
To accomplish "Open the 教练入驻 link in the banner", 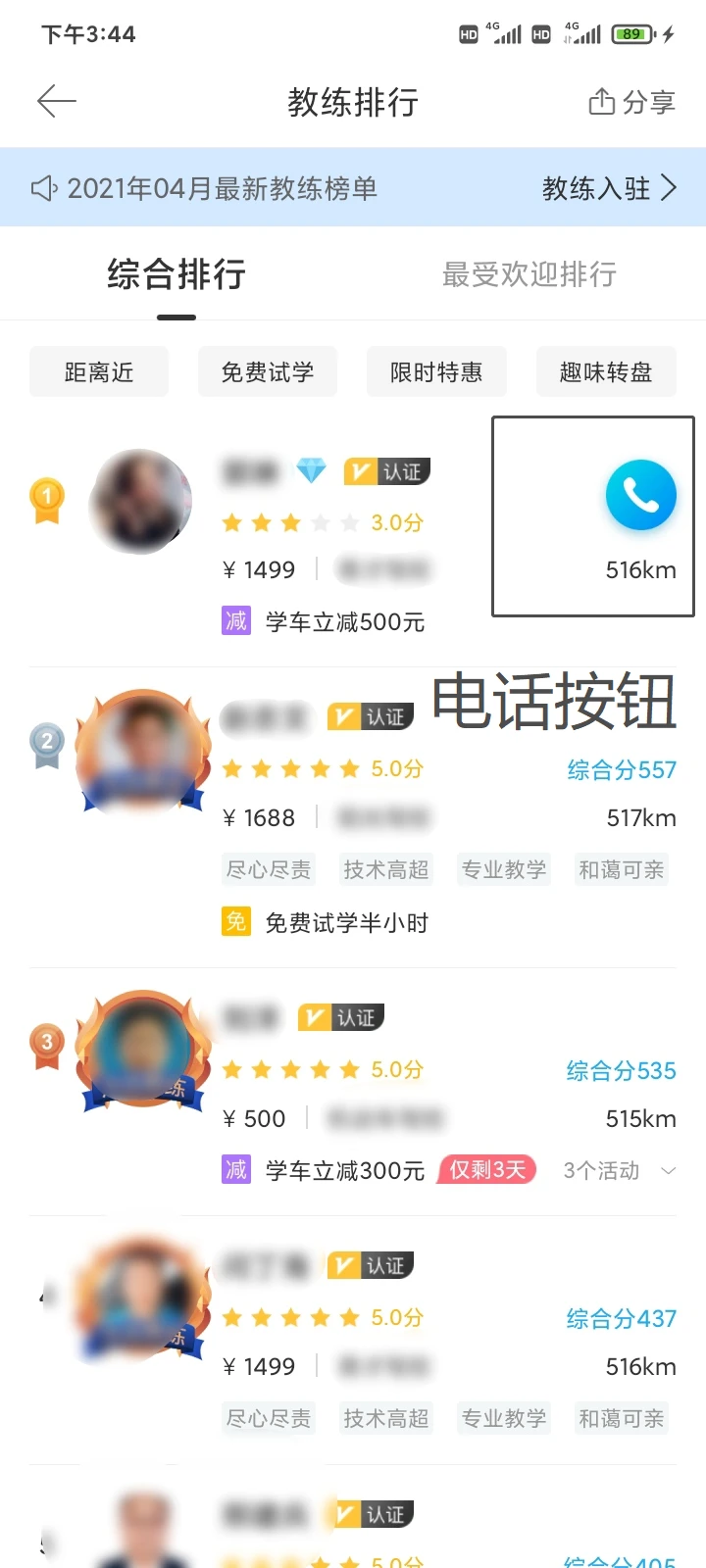I will [x=609, y=188].
